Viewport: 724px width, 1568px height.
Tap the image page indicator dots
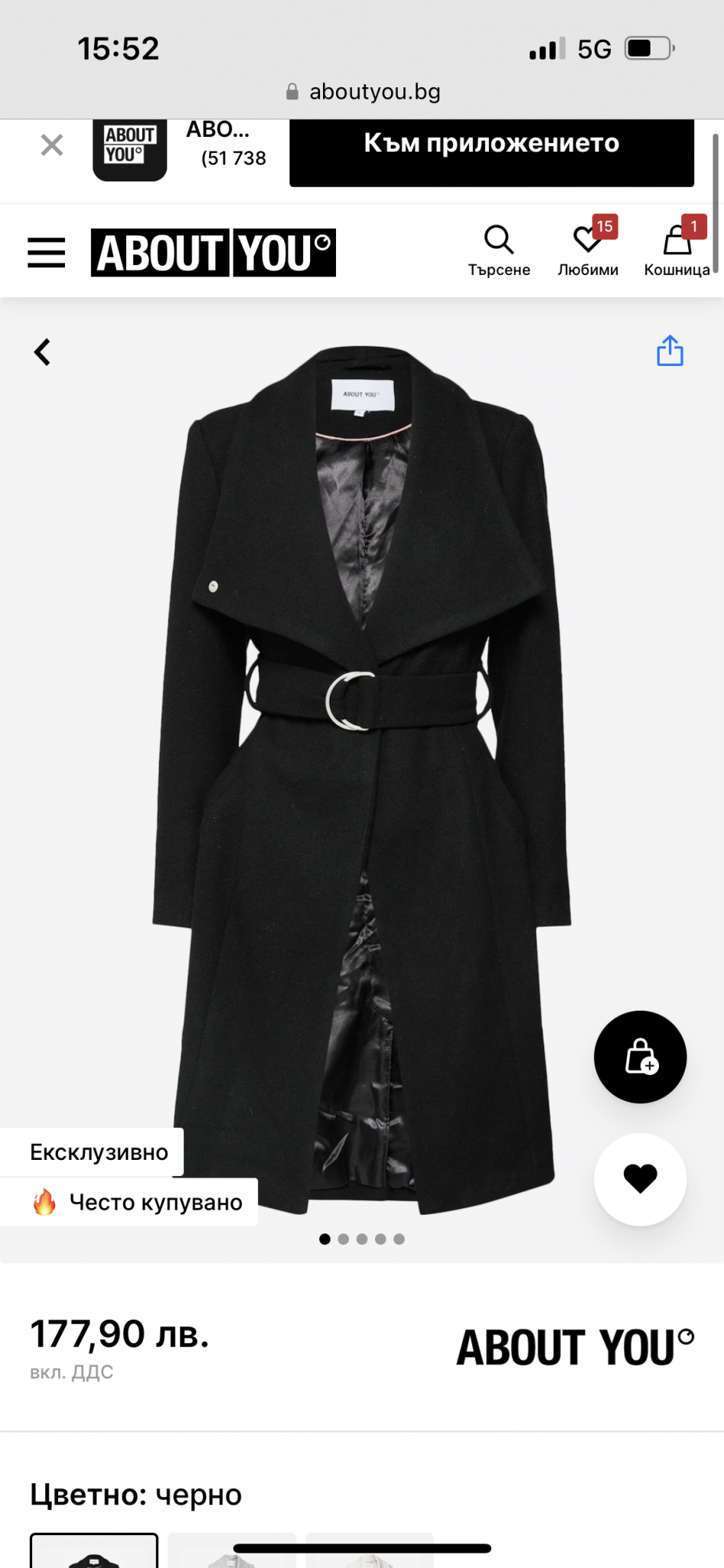point(362,1239)
